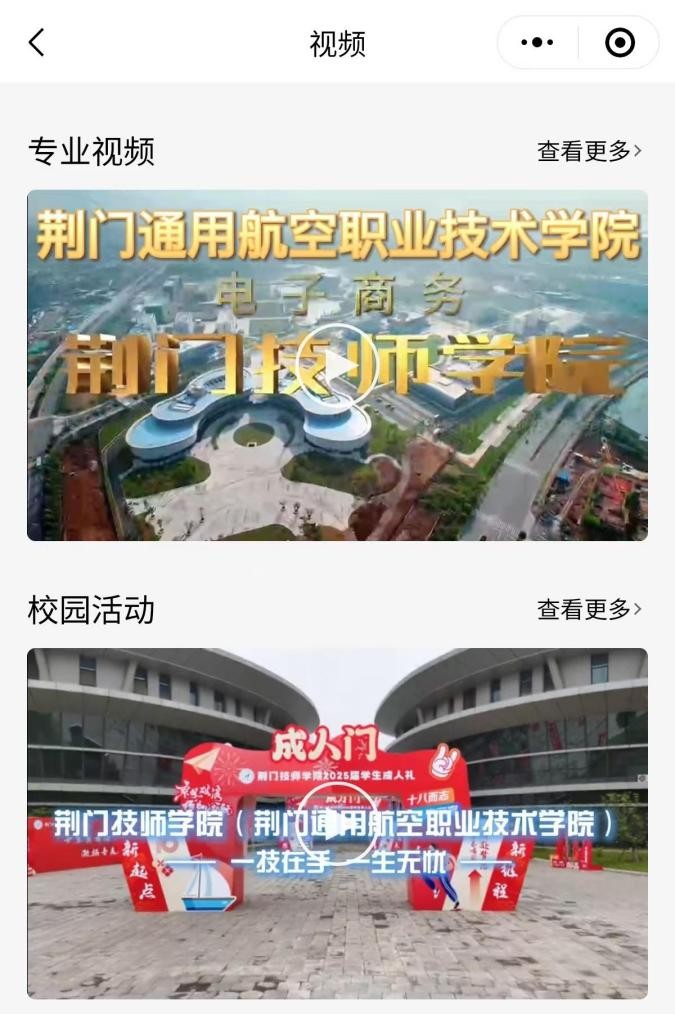View more under 专业视频
This screenshot has width=675, height=1014.
[589, 151]
